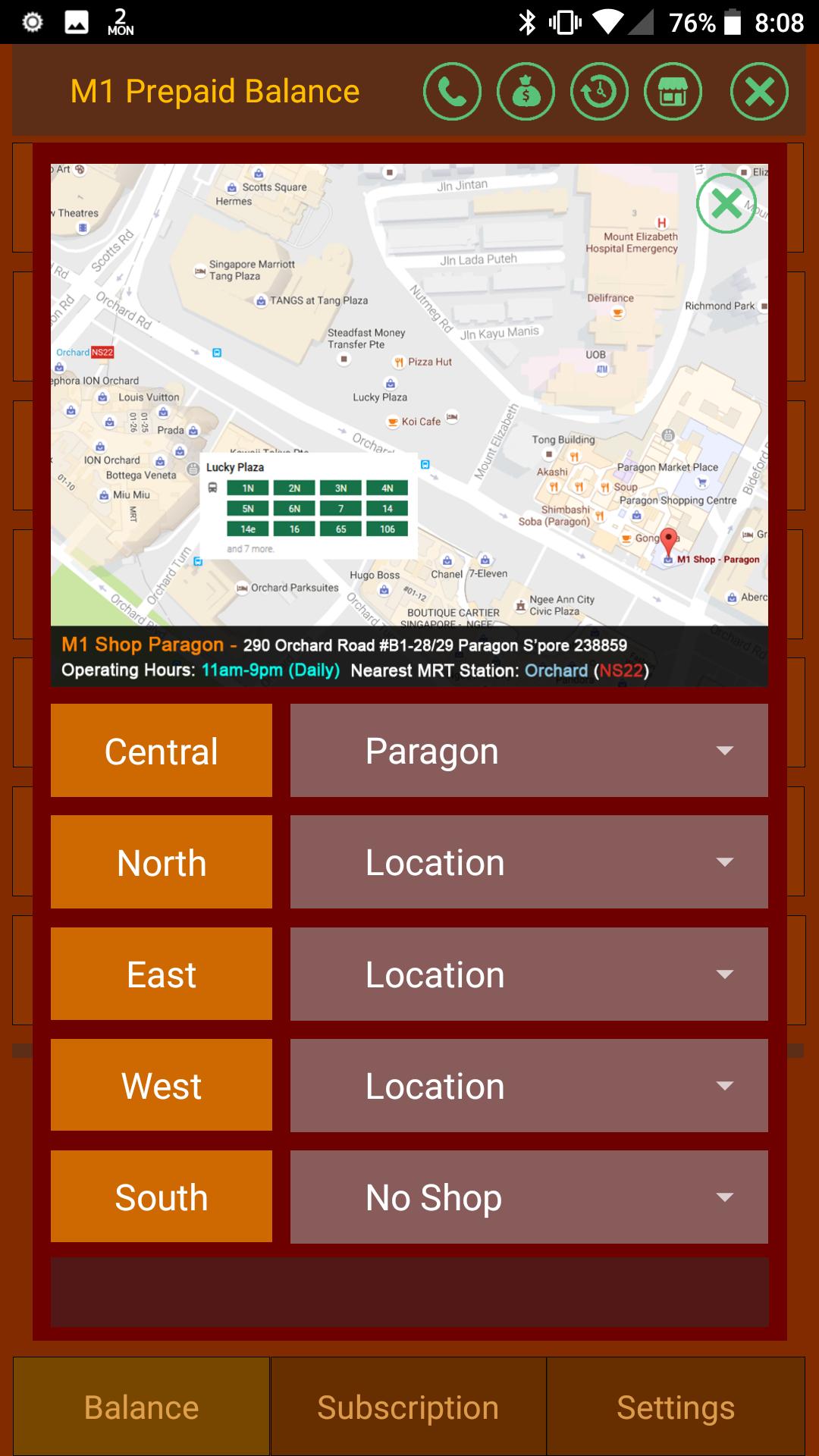This screenshot has height=1456, width=819.
Task: Open the North Location dropdown
Action: point(529,862)
